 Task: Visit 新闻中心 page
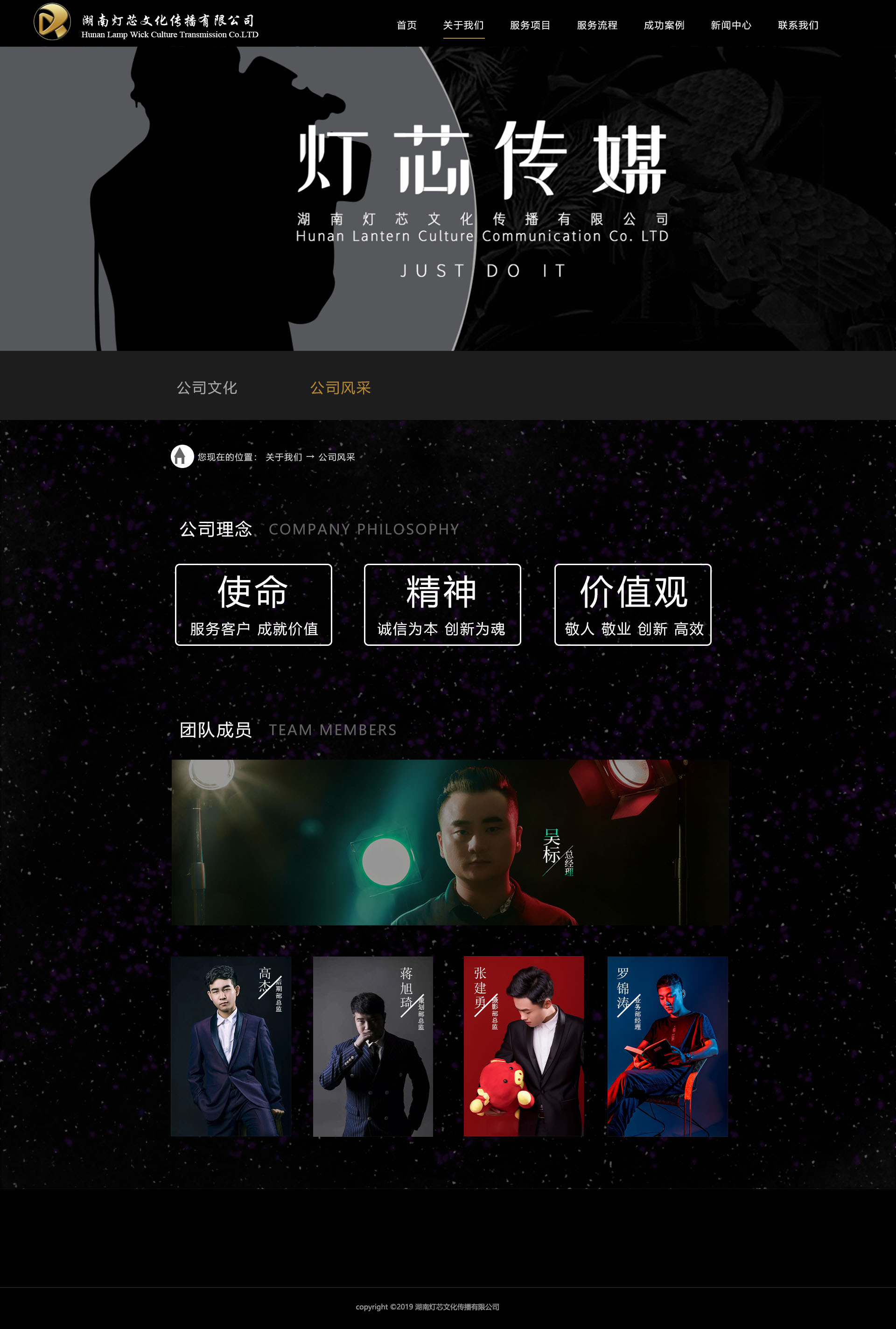tap(730, 25)
